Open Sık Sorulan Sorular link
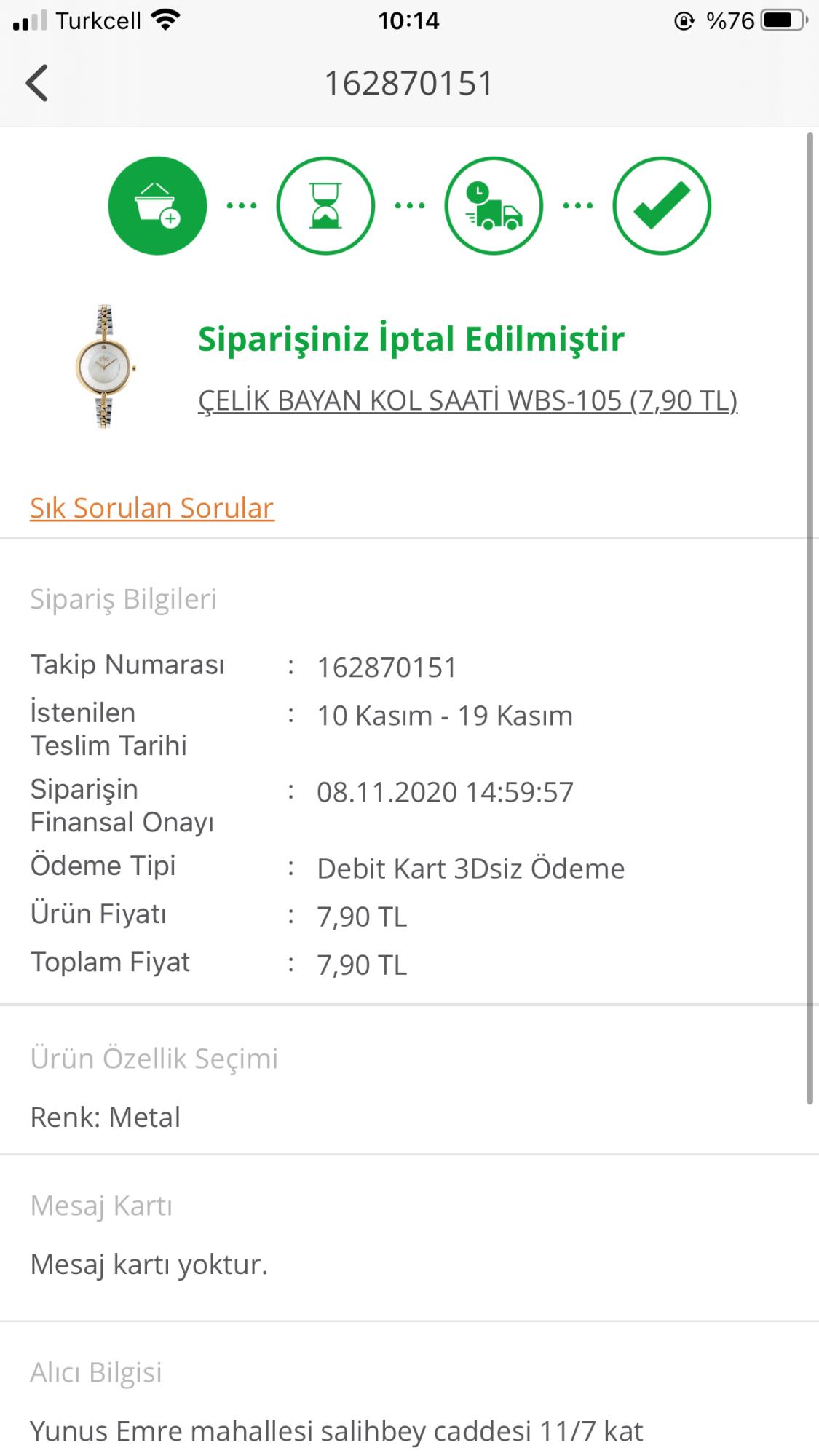 click(151, 508)
